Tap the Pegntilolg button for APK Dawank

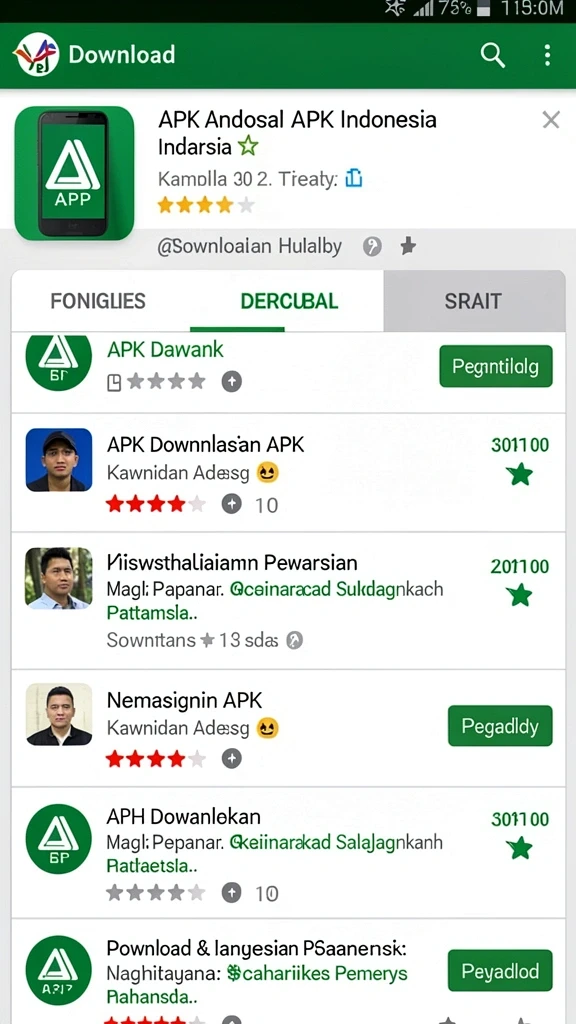pos(496,366)
